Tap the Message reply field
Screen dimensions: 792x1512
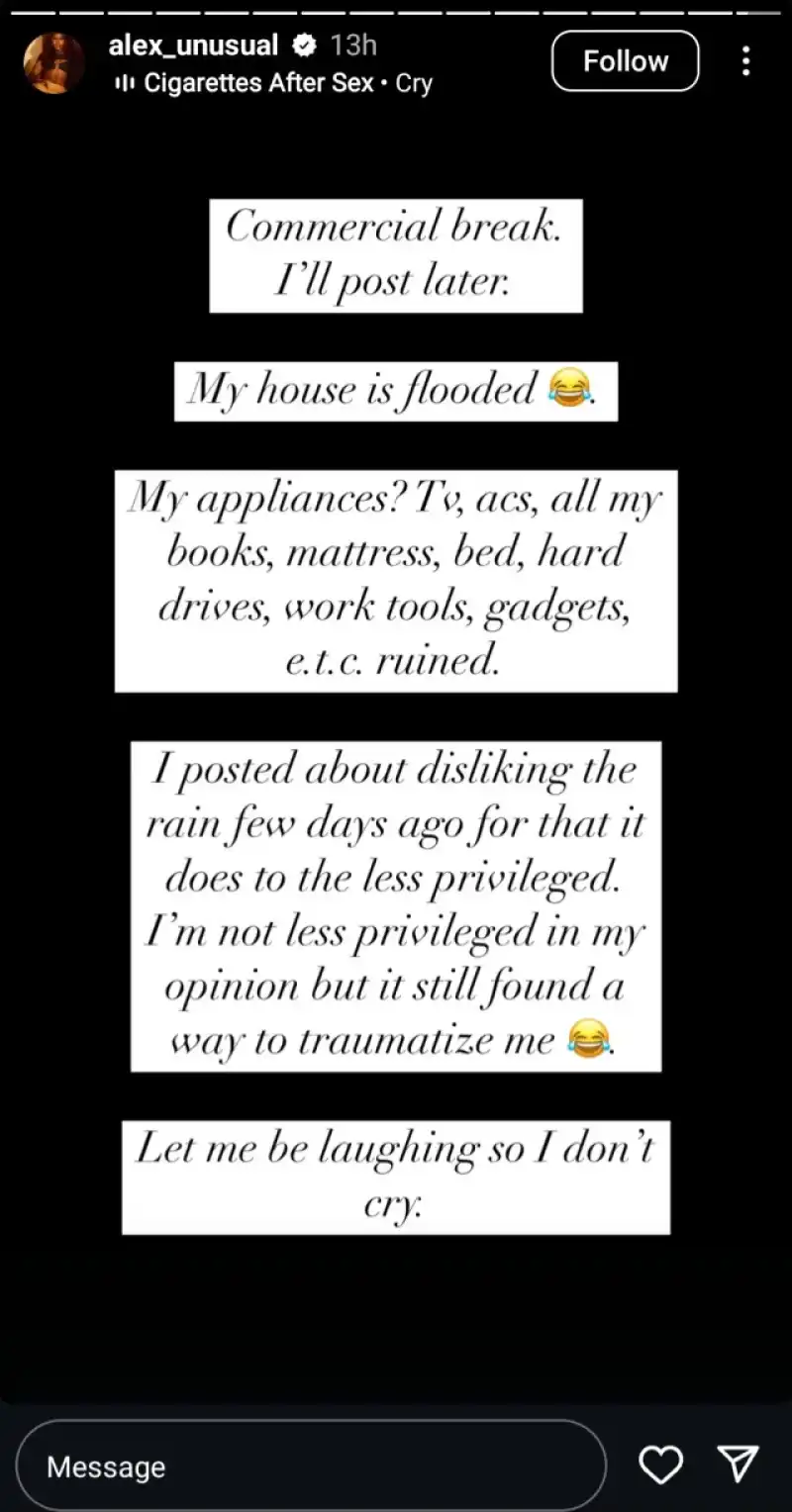pyautogui.click(x=310, y=1465)
